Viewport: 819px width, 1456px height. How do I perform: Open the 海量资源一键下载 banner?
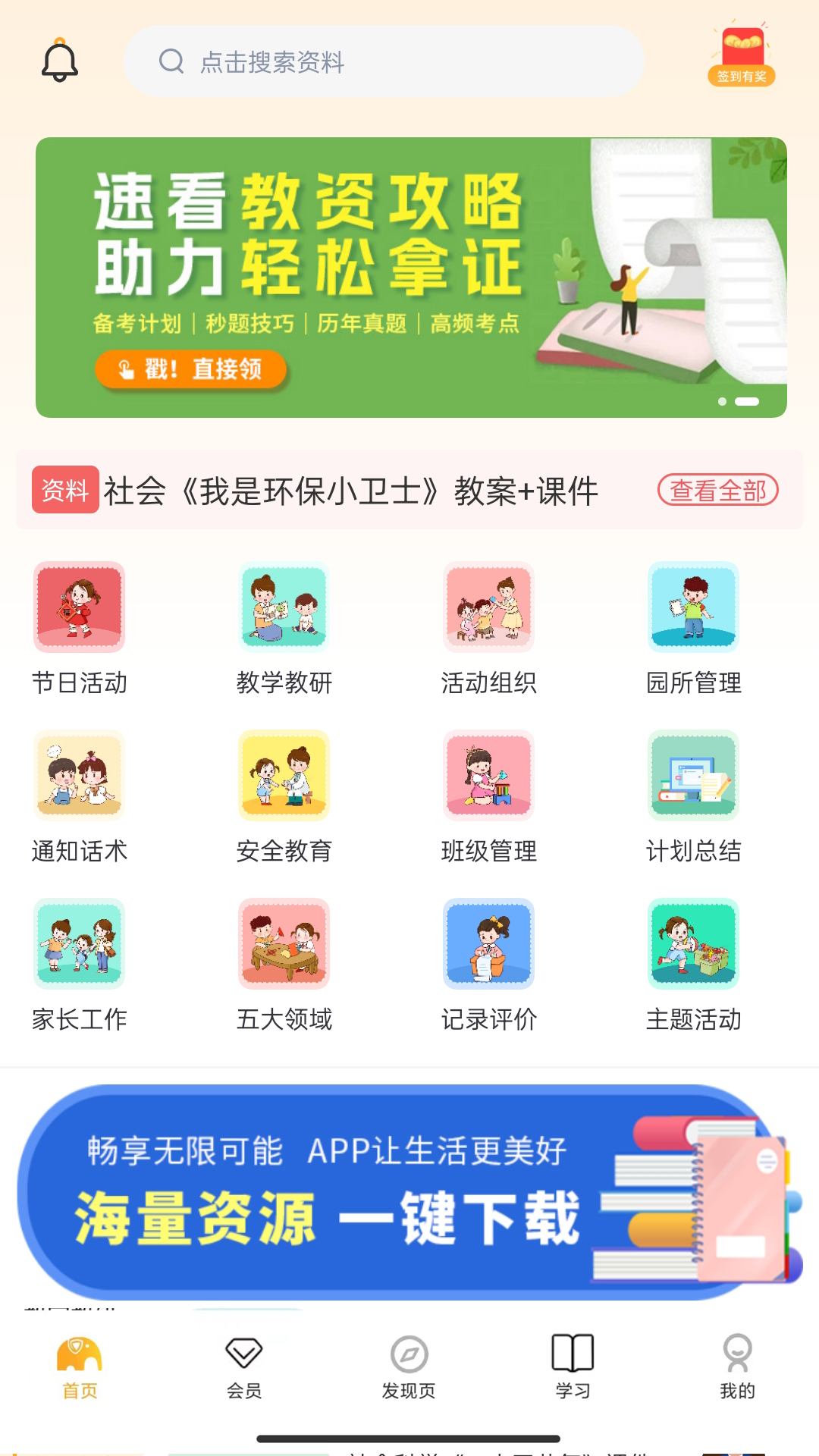pos(409,1192)
